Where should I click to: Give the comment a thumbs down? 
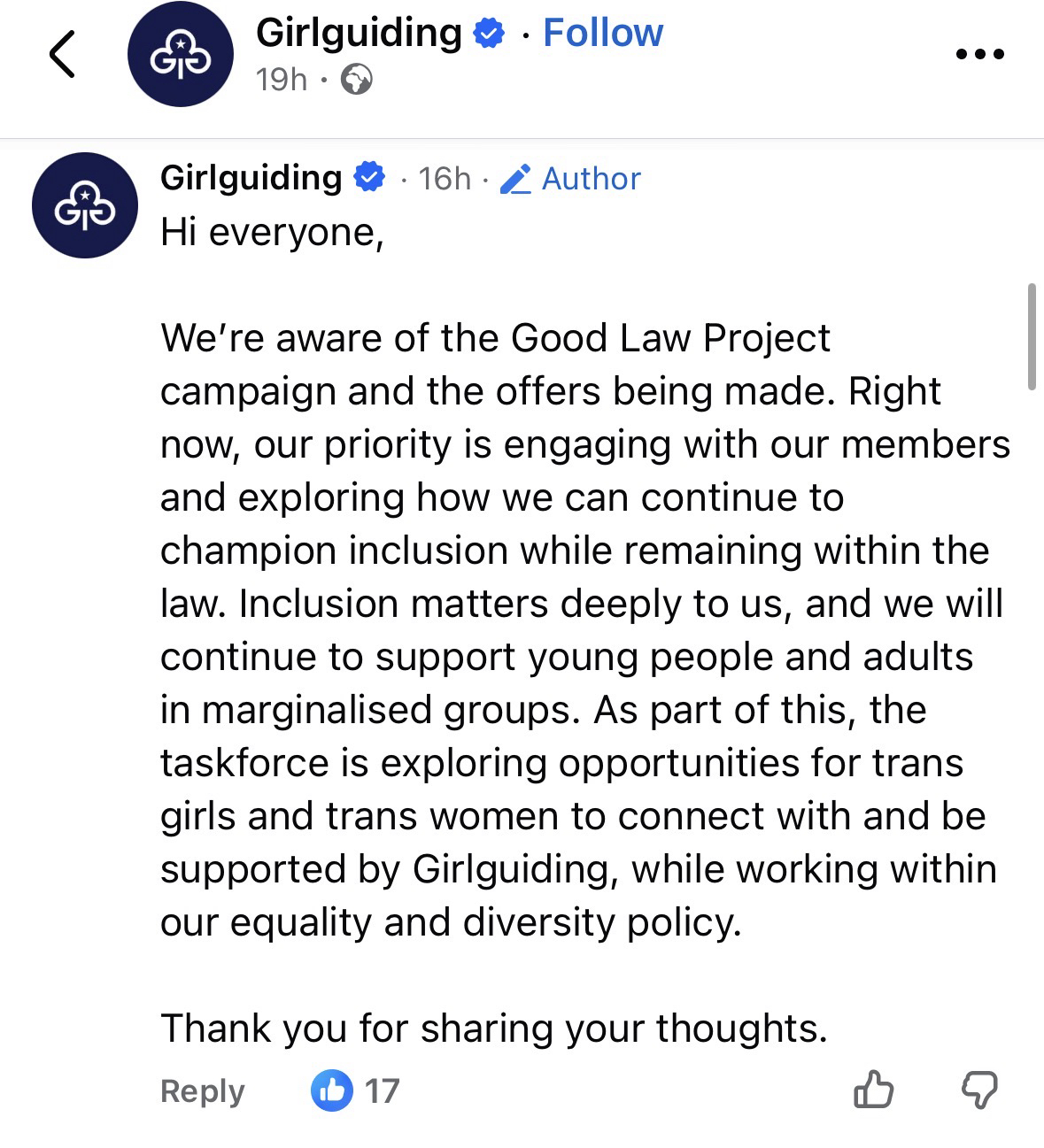(x=979, y=1090)
